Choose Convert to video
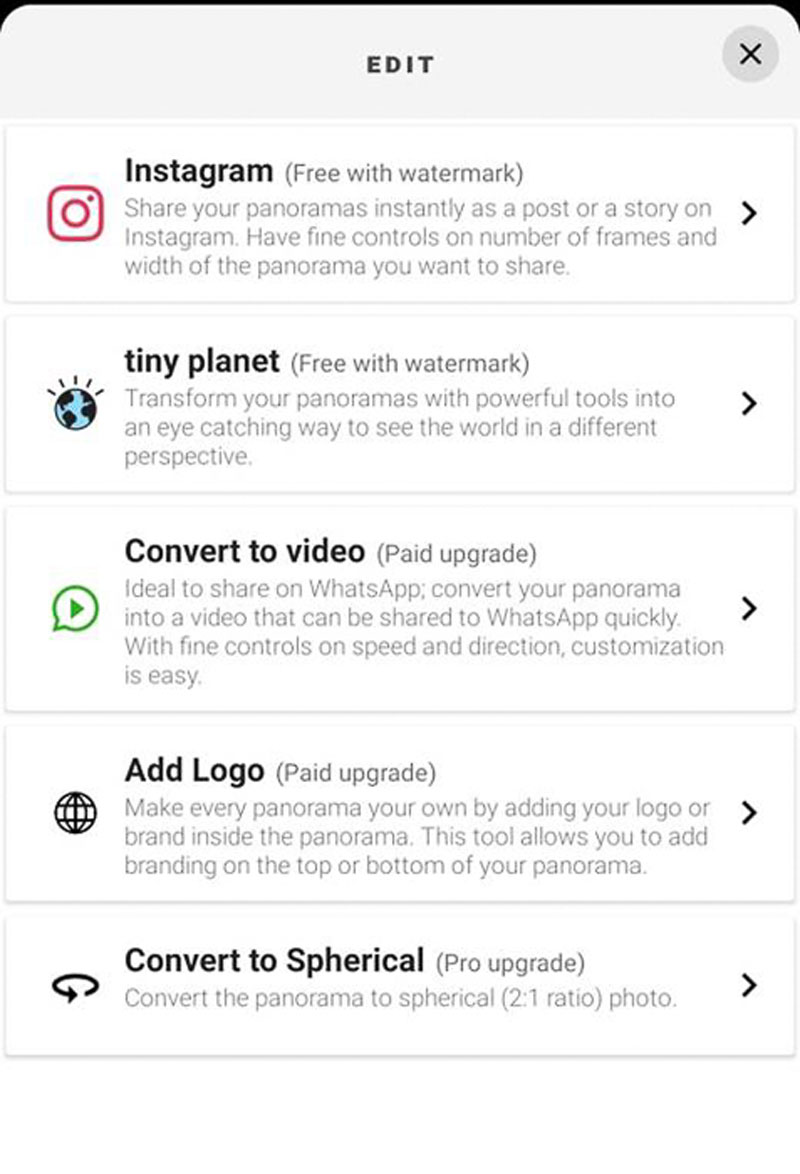The height and width of the screenshot is (1174, 800). 400,608
